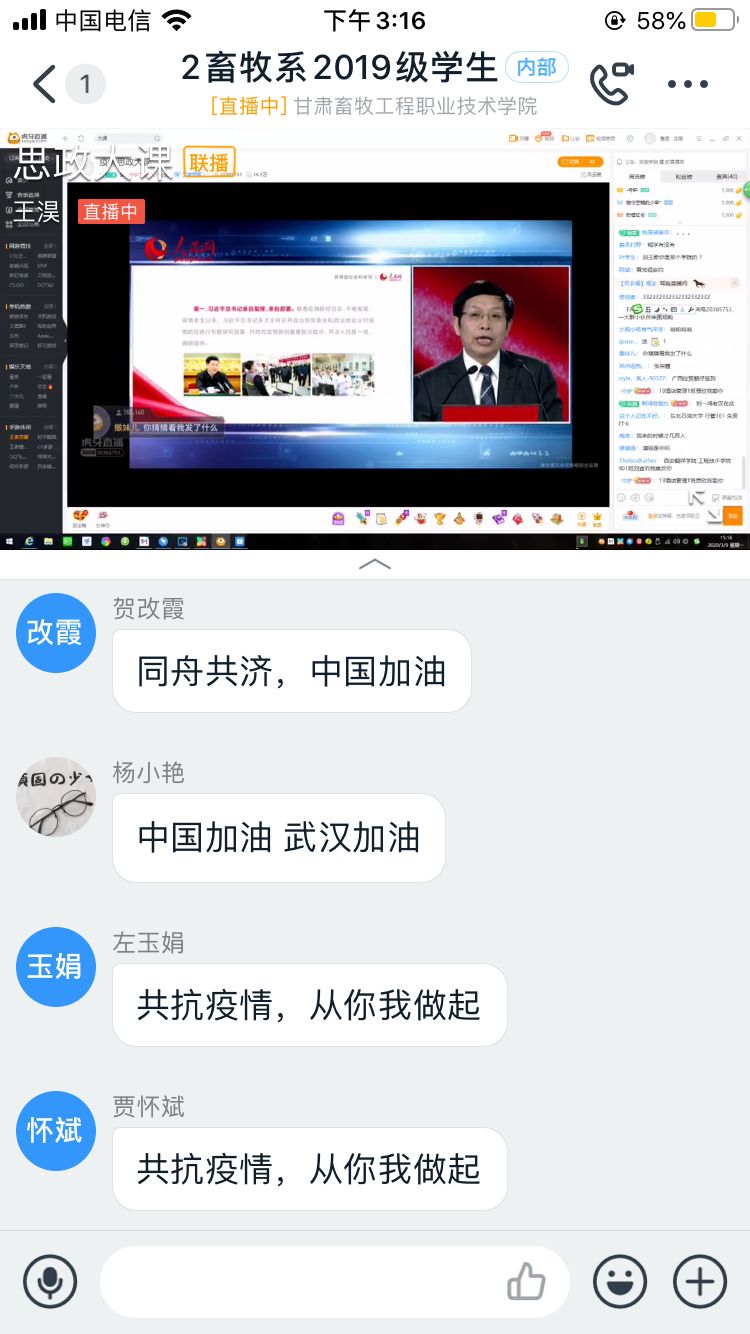Open 贺改霞's profile avatar

[x=56, y=632]
